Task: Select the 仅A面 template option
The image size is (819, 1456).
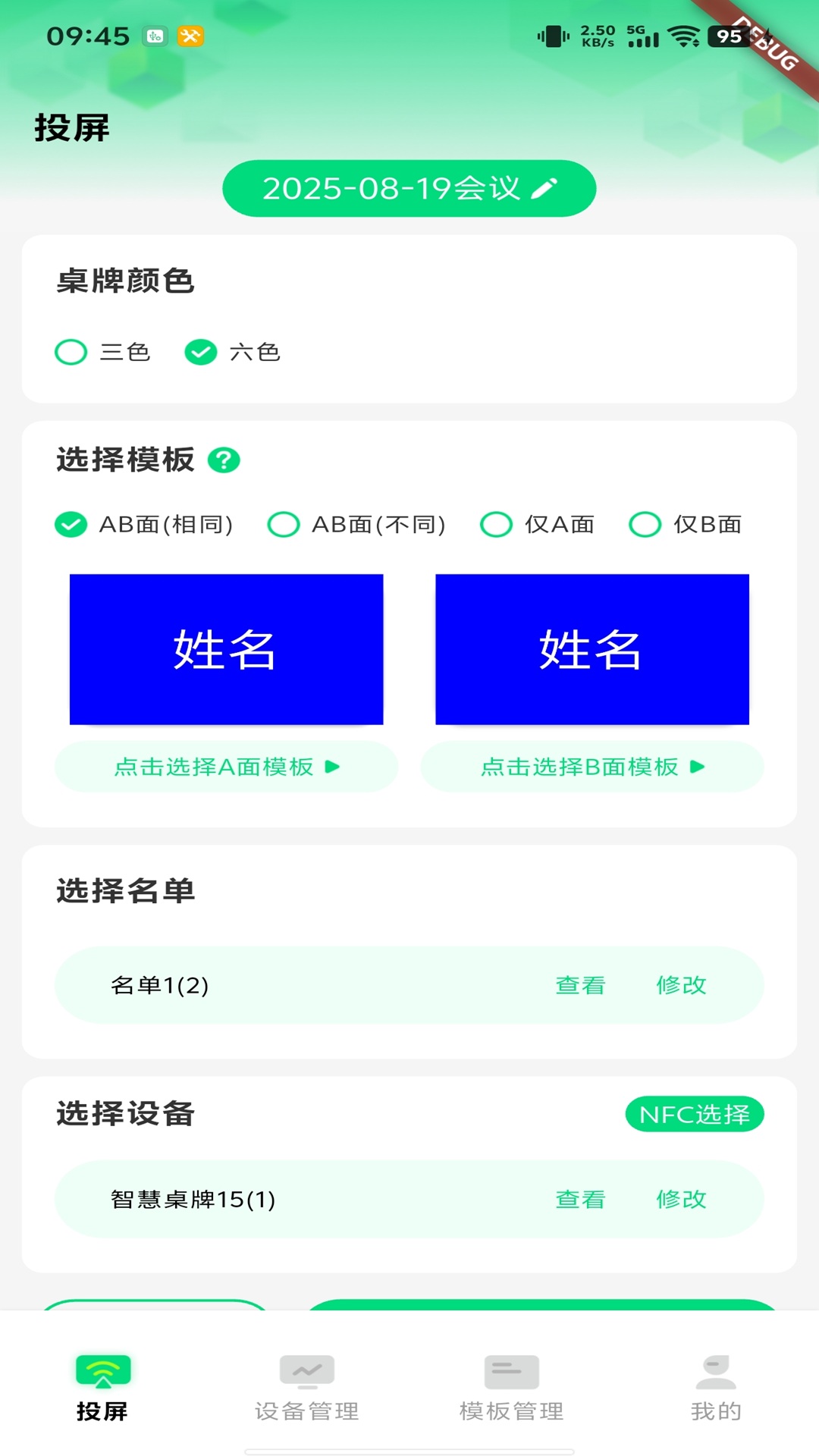Action: tap(497, 524)
